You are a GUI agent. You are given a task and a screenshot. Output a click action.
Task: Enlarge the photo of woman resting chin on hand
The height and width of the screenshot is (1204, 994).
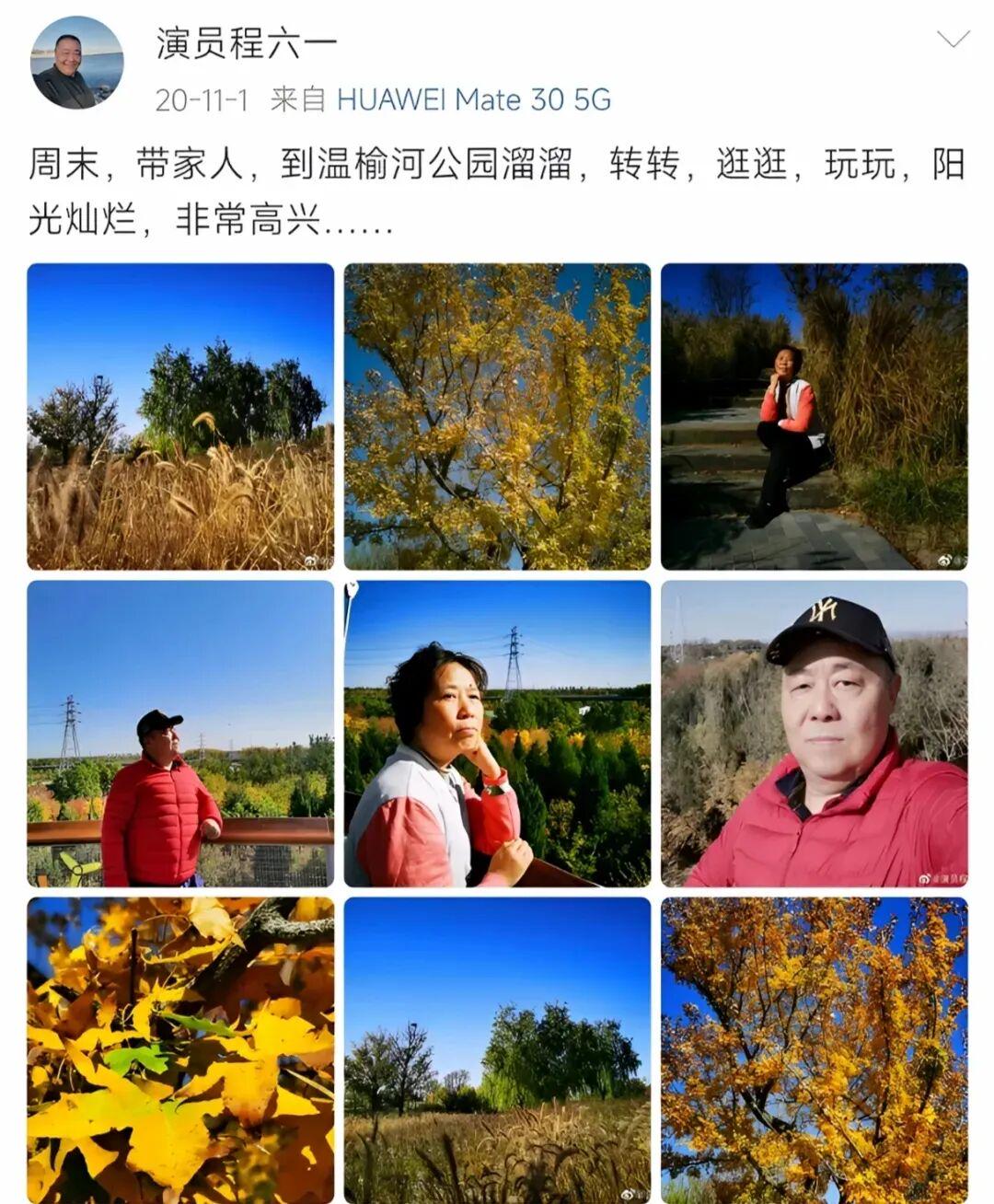(497, 734)
